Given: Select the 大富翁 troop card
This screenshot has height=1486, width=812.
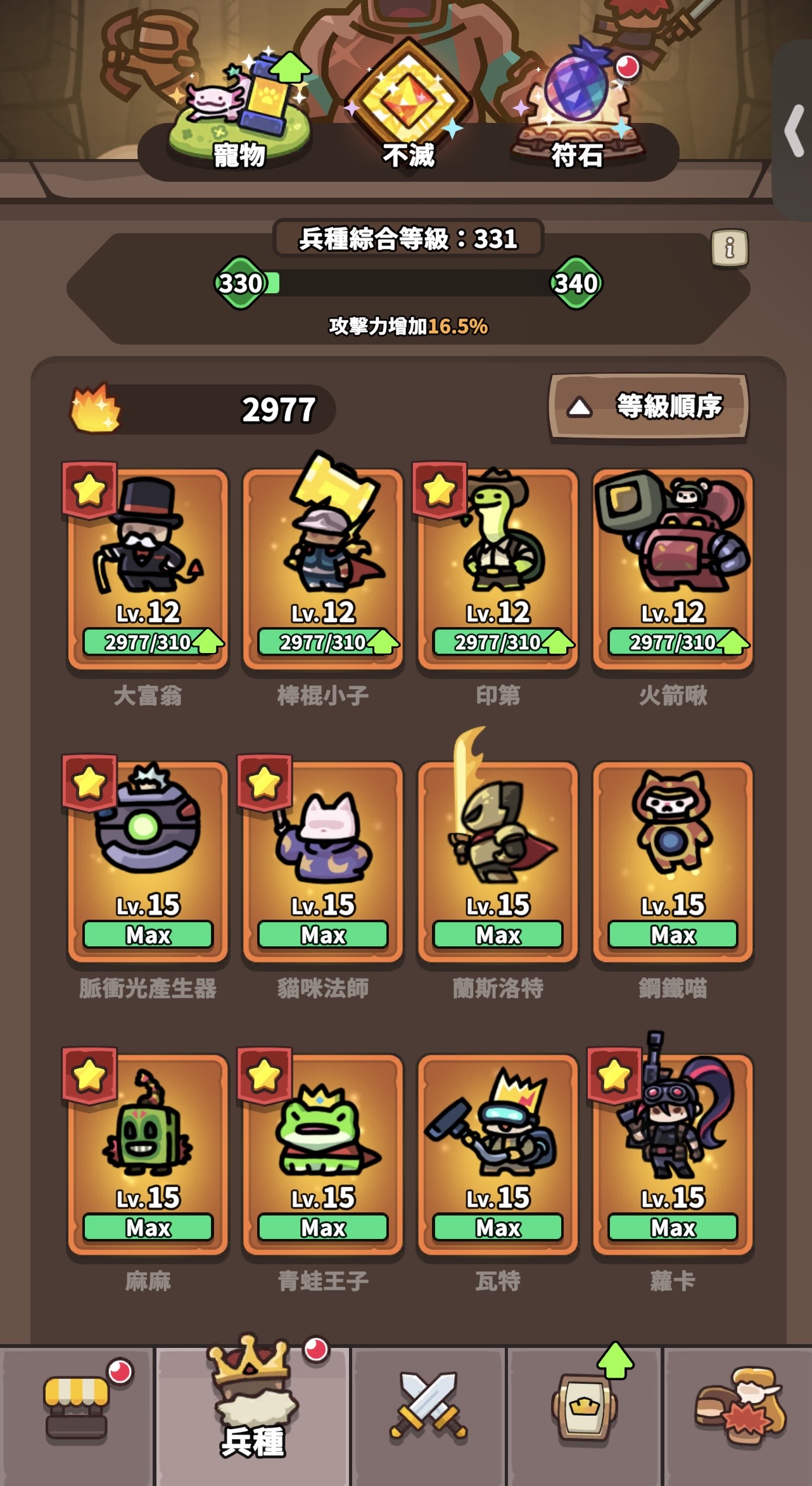Looking at the screenshot, I should point(148,567).
